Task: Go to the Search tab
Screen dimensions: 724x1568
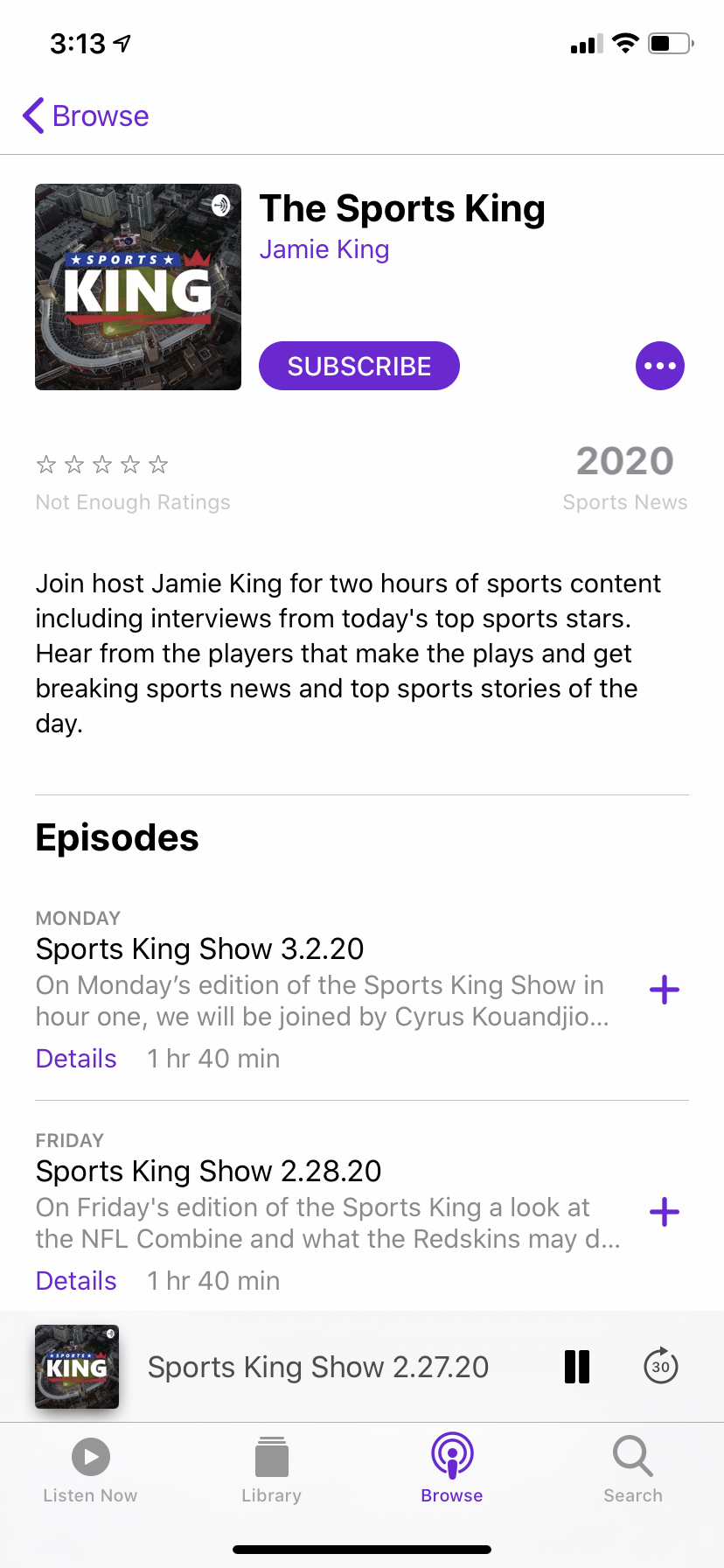Action: (633, 1470)
